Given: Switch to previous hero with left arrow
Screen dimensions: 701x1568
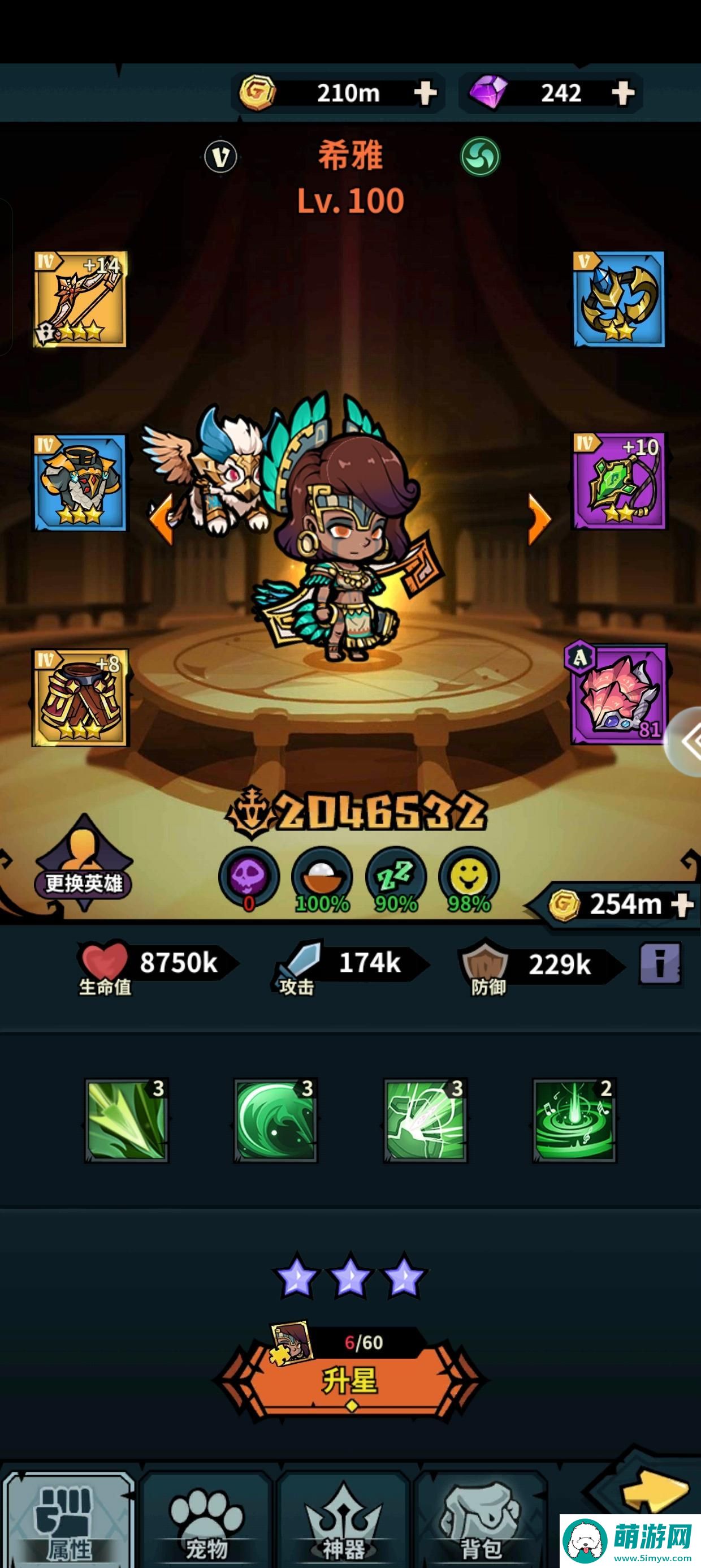Looking at the screenshot, I should [161, 518].
